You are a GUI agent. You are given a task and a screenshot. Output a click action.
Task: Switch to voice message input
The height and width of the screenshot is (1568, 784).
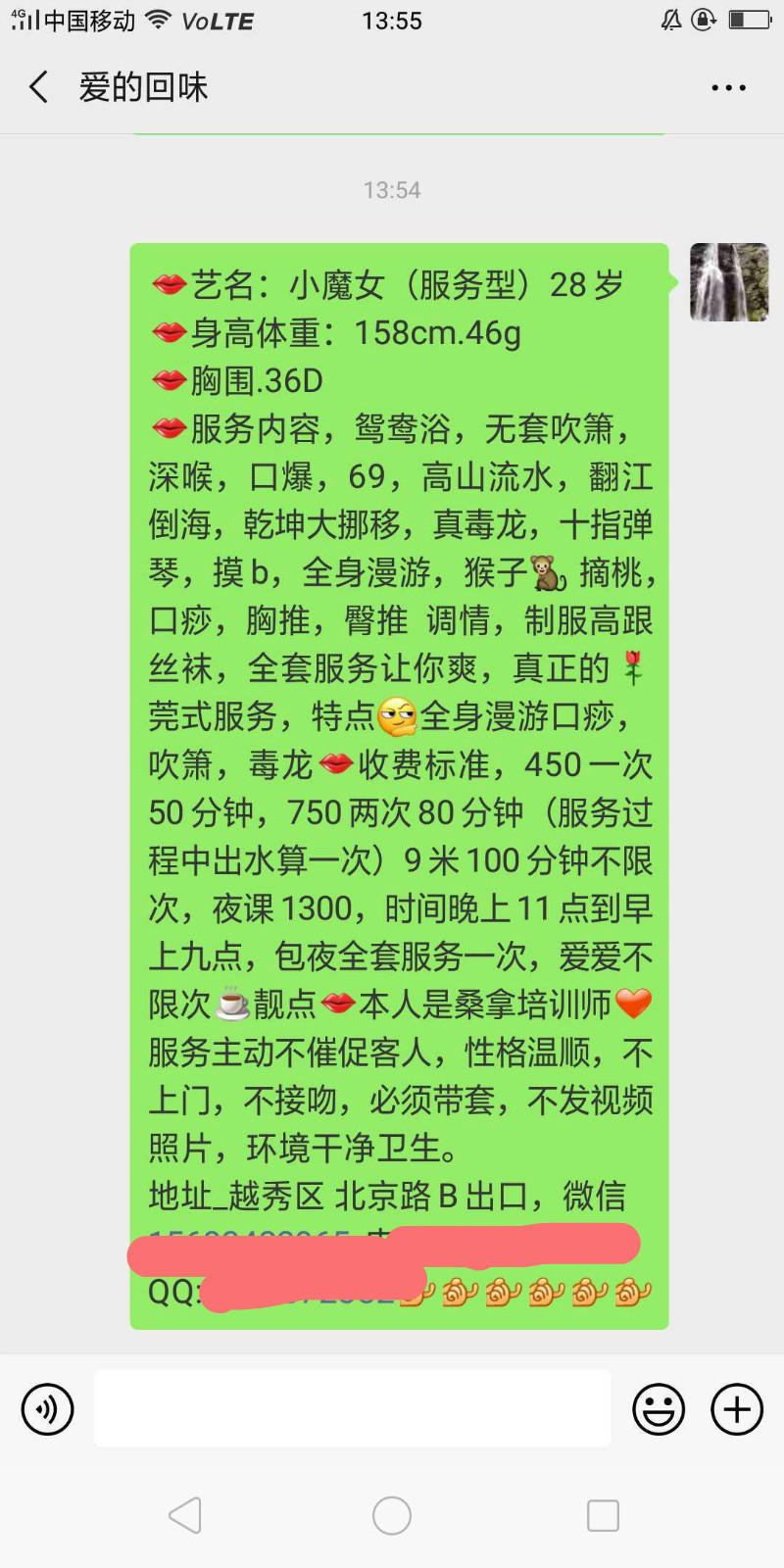pyautogui.click(x=47, y=1409)
